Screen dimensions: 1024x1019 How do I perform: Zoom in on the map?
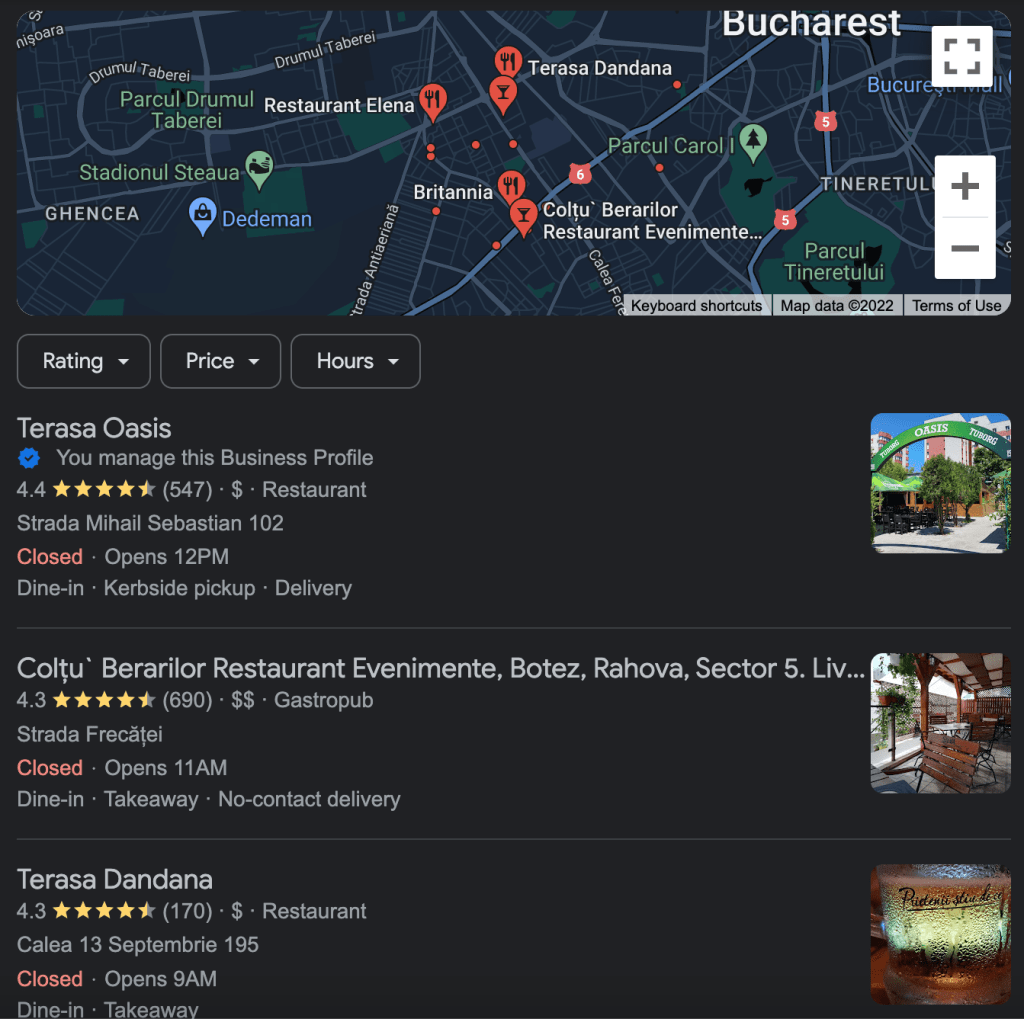[x=964, y=187]
